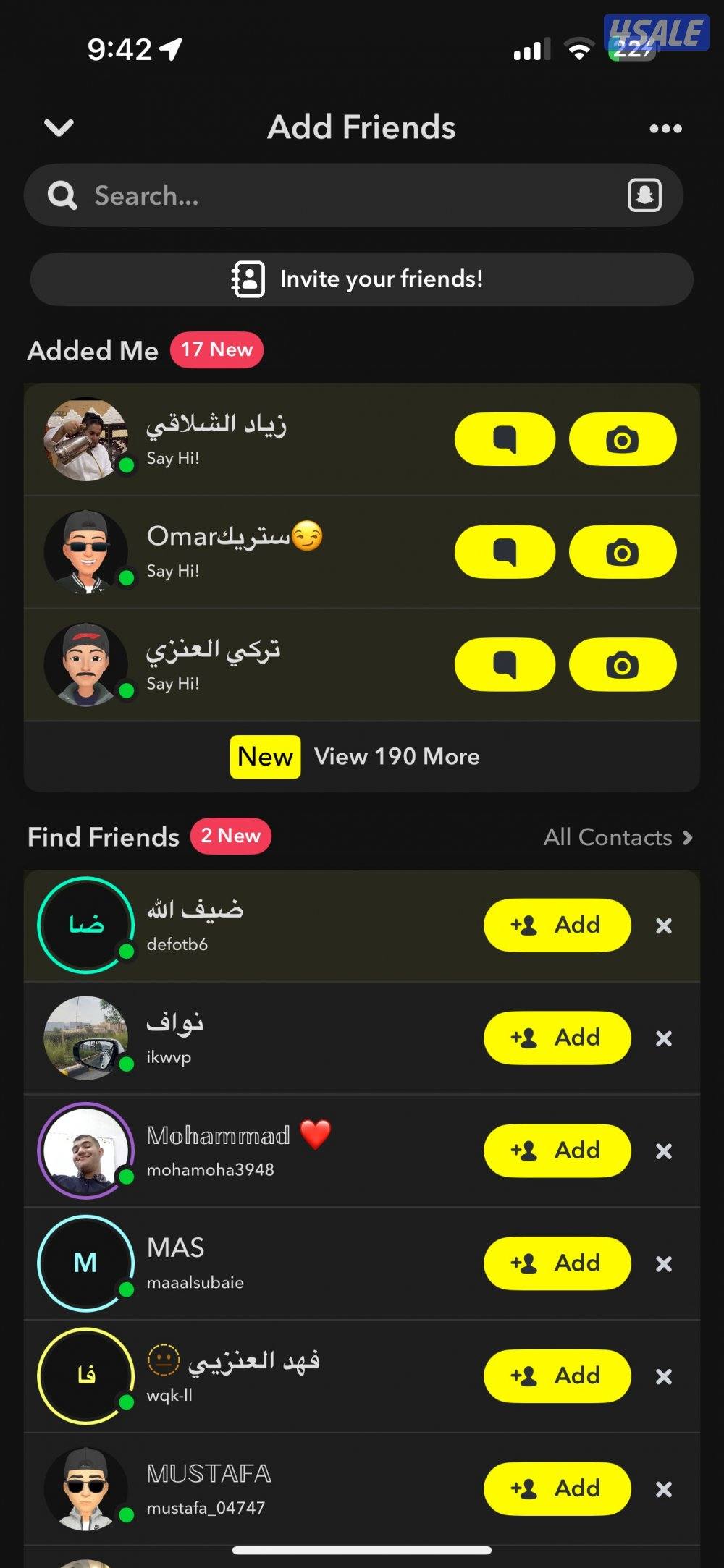The width and height of the screenshot is (724, 1568).
Task: Tap the Added Me section header
Action: [x=93, y=350]
